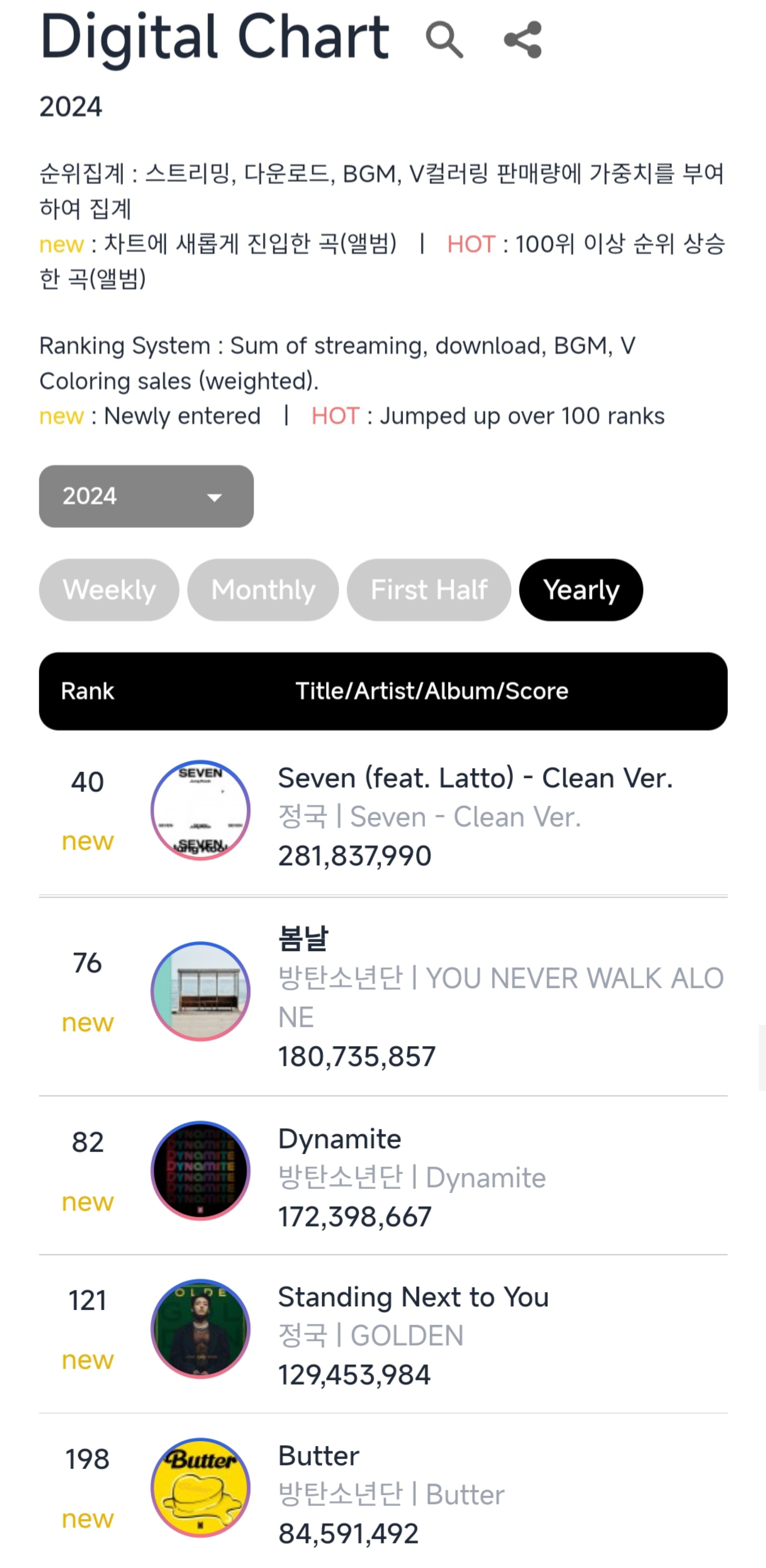This screenshot has height=1568, width=766.
Task: Open the search icon beside Digital Chart
Action: click(445, 40)
